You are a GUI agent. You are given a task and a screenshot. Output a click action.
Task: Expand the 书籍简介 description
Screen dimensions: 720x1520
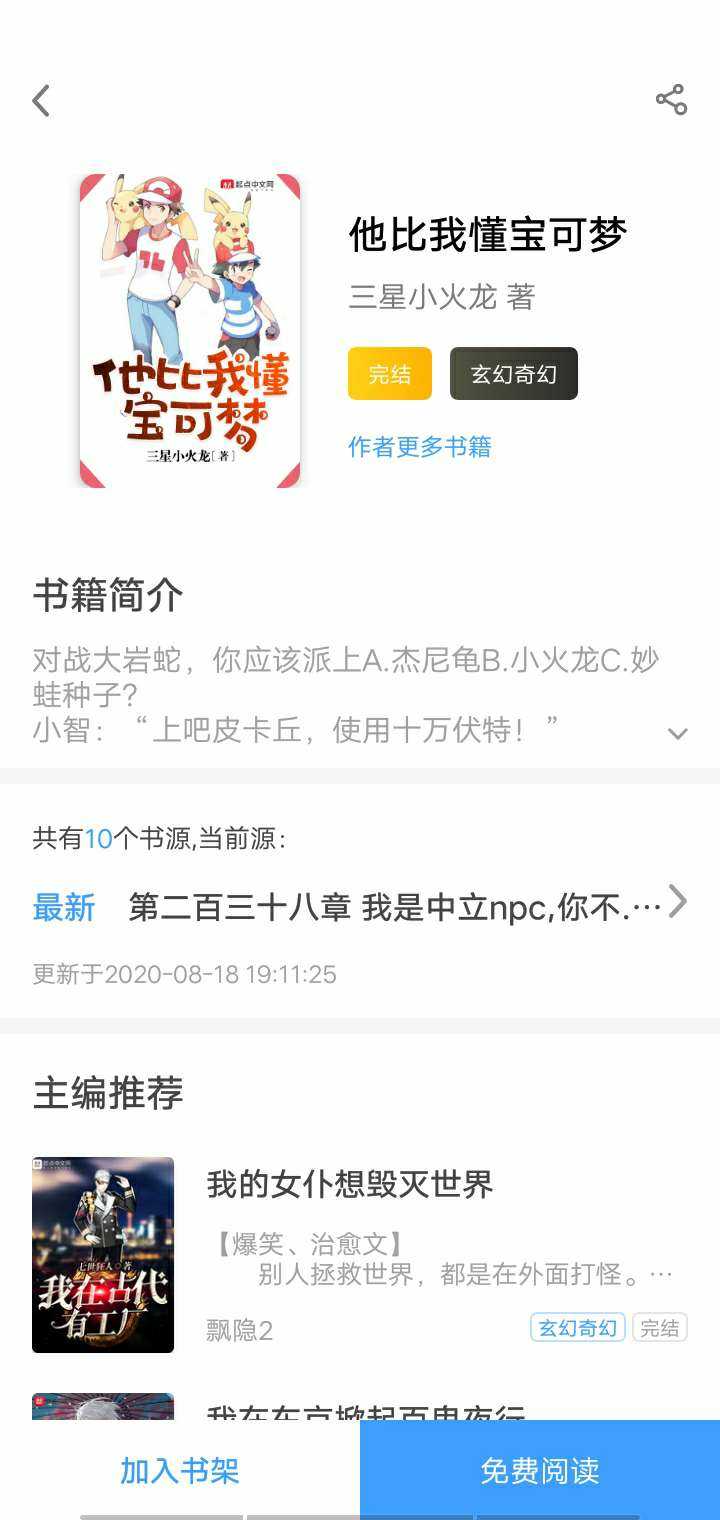(x=677, y=734)
